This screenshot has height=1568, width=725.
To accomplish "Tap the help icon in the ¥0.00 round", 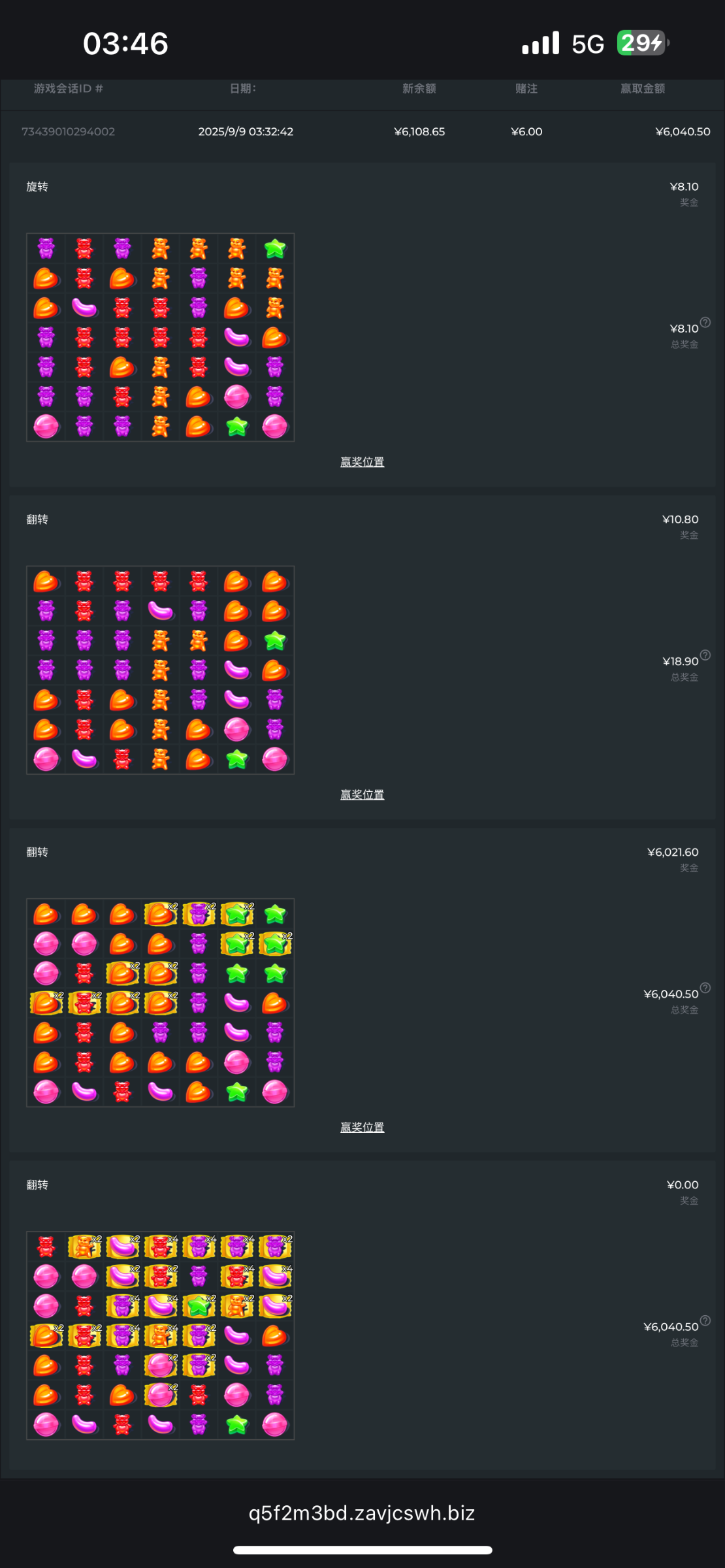I will (x=705, y=1320).
